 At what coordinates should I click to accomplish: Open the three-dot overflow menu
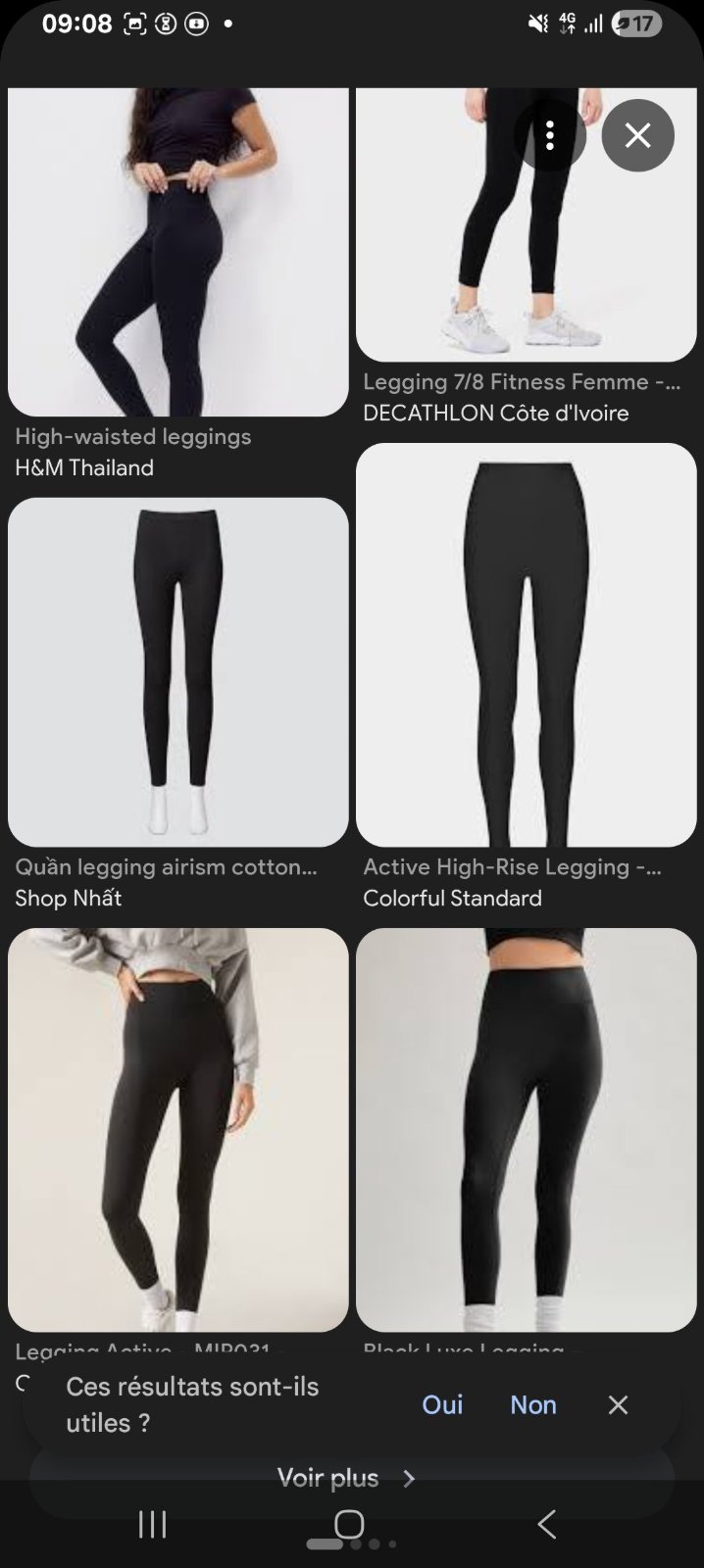point(550,135)
